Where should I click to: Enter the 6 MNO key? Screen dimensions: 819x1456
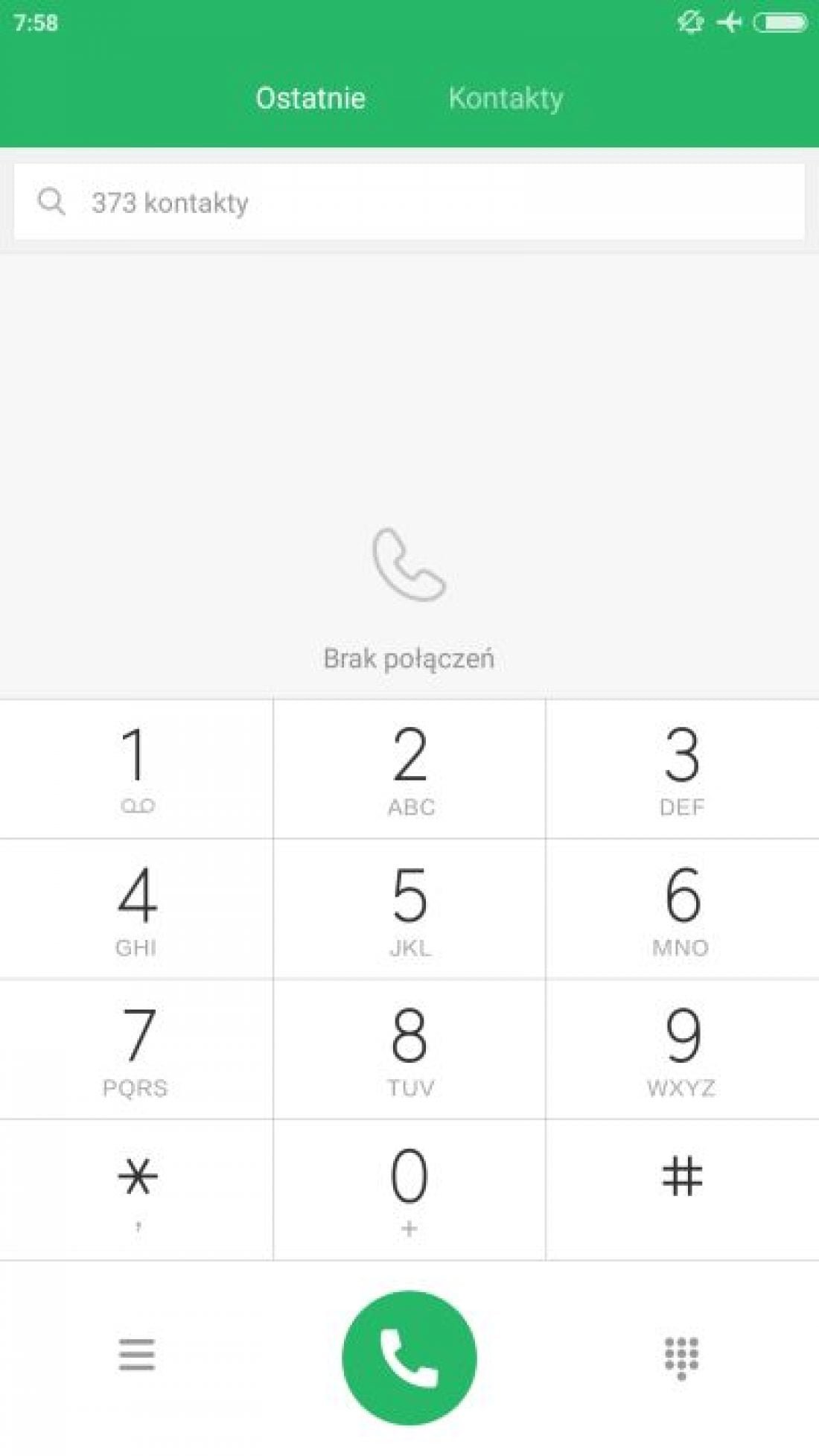click(x=682, y=909)
